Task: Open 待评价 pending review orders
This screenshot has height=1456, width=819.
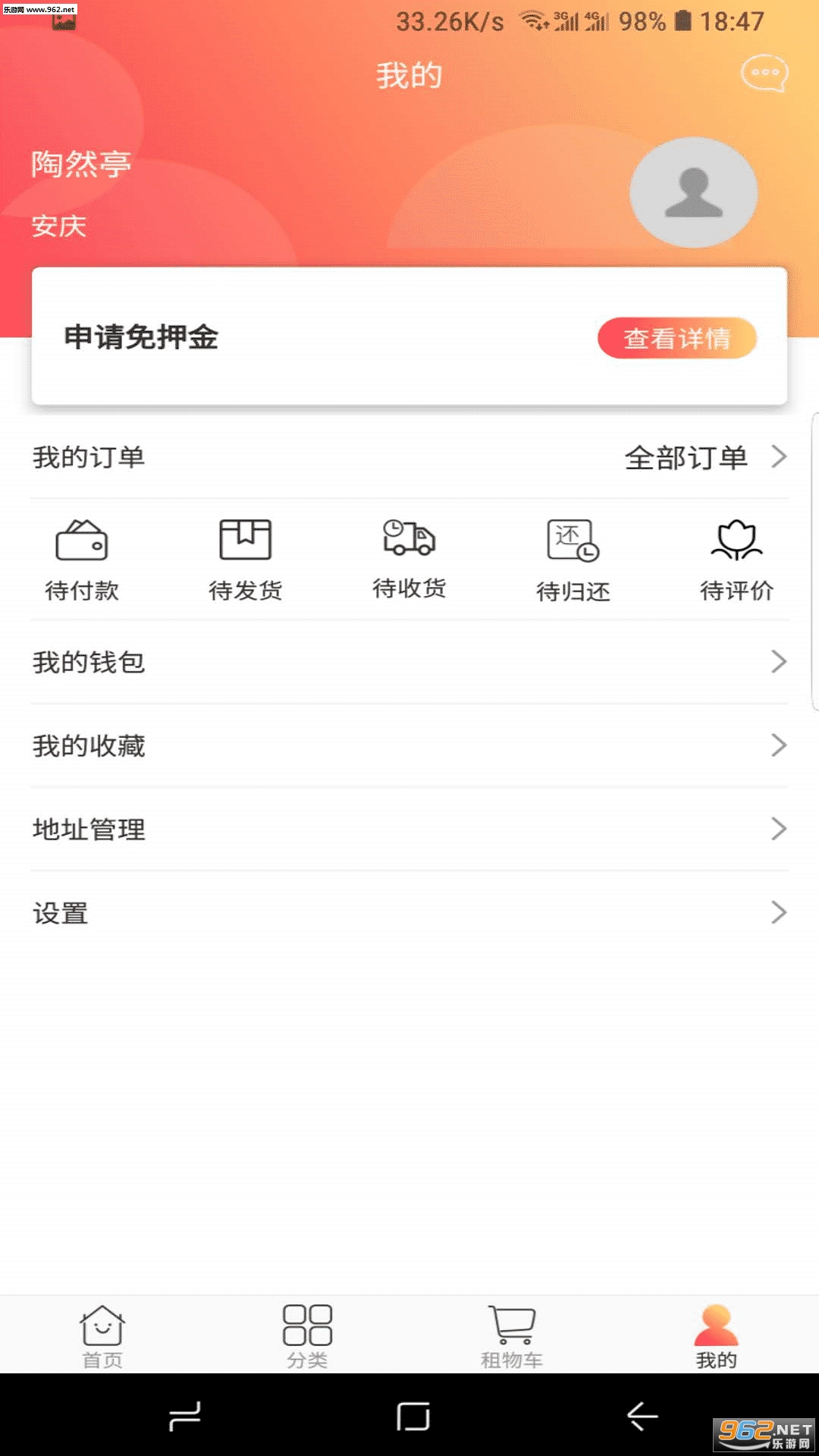Action: [x=736, y=560]
